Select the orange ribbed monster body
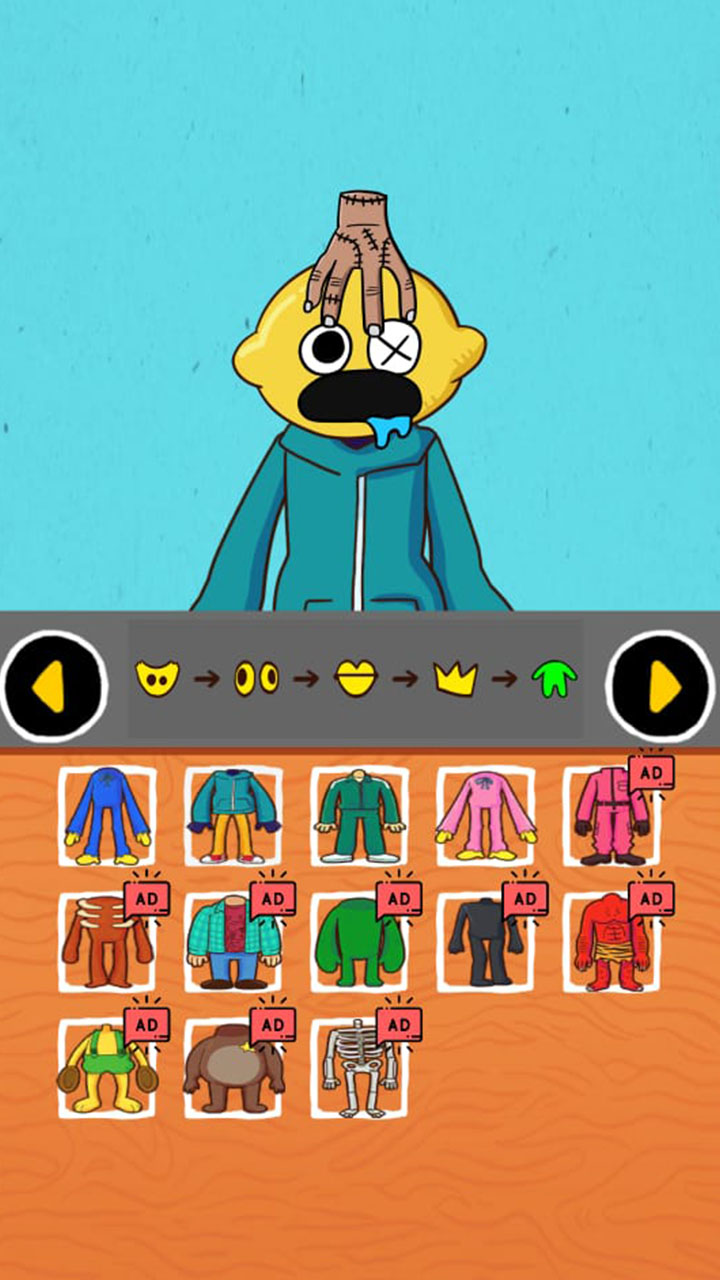 pos(110,940)
